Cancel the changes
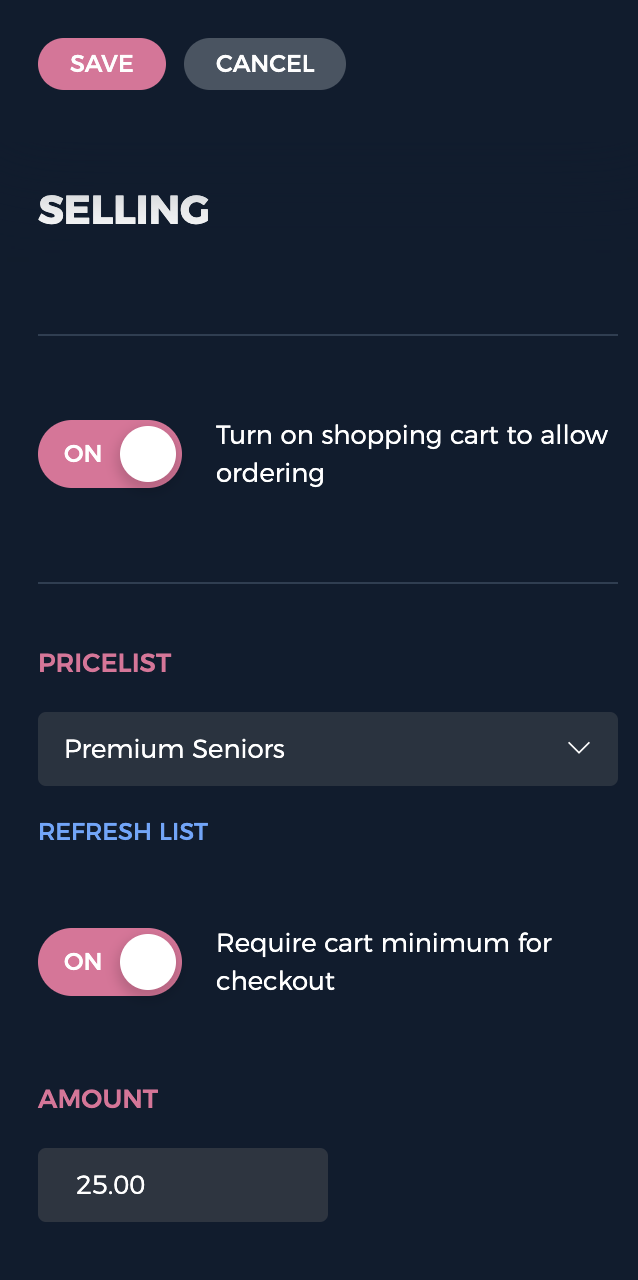 264,64
